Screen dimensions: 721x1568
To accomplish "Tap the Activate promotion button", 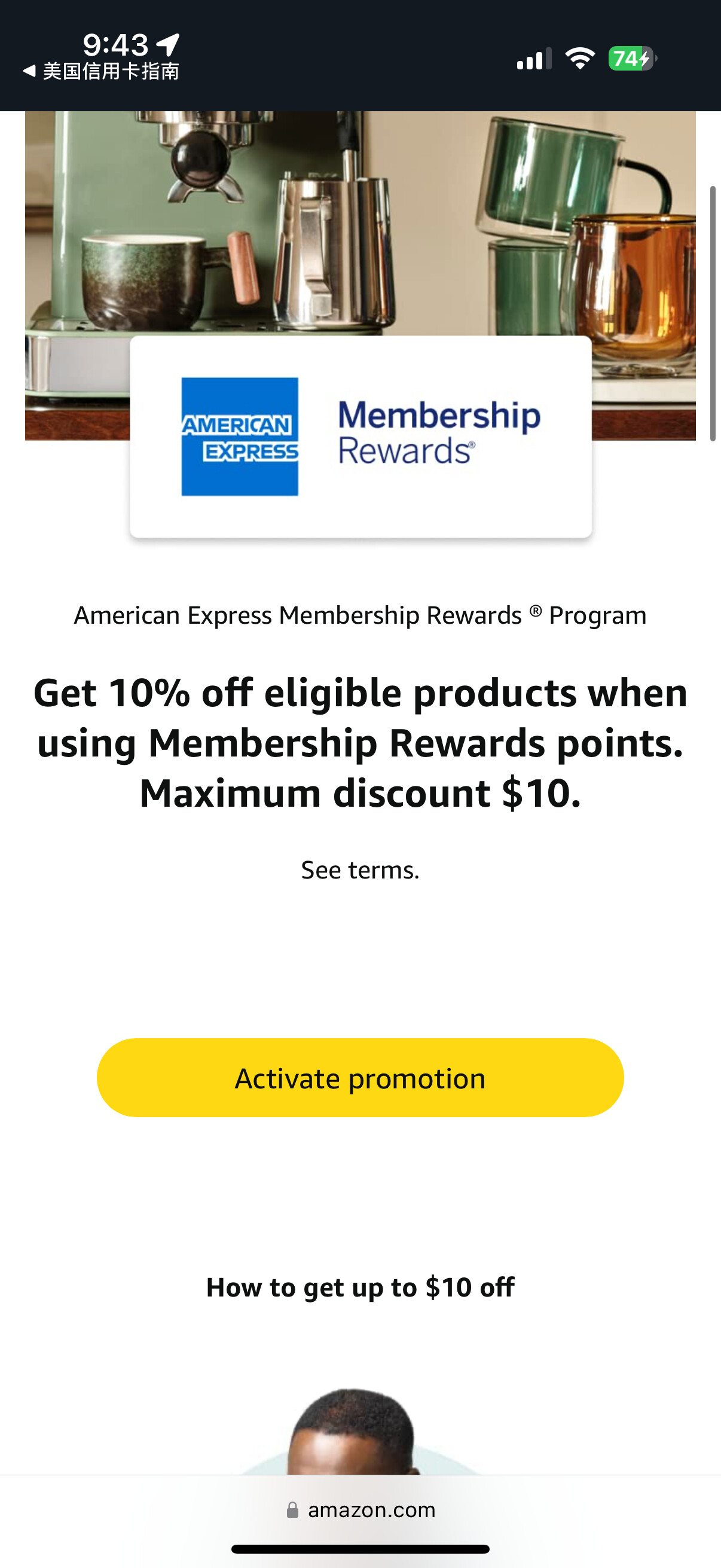I will (360, 1078).
